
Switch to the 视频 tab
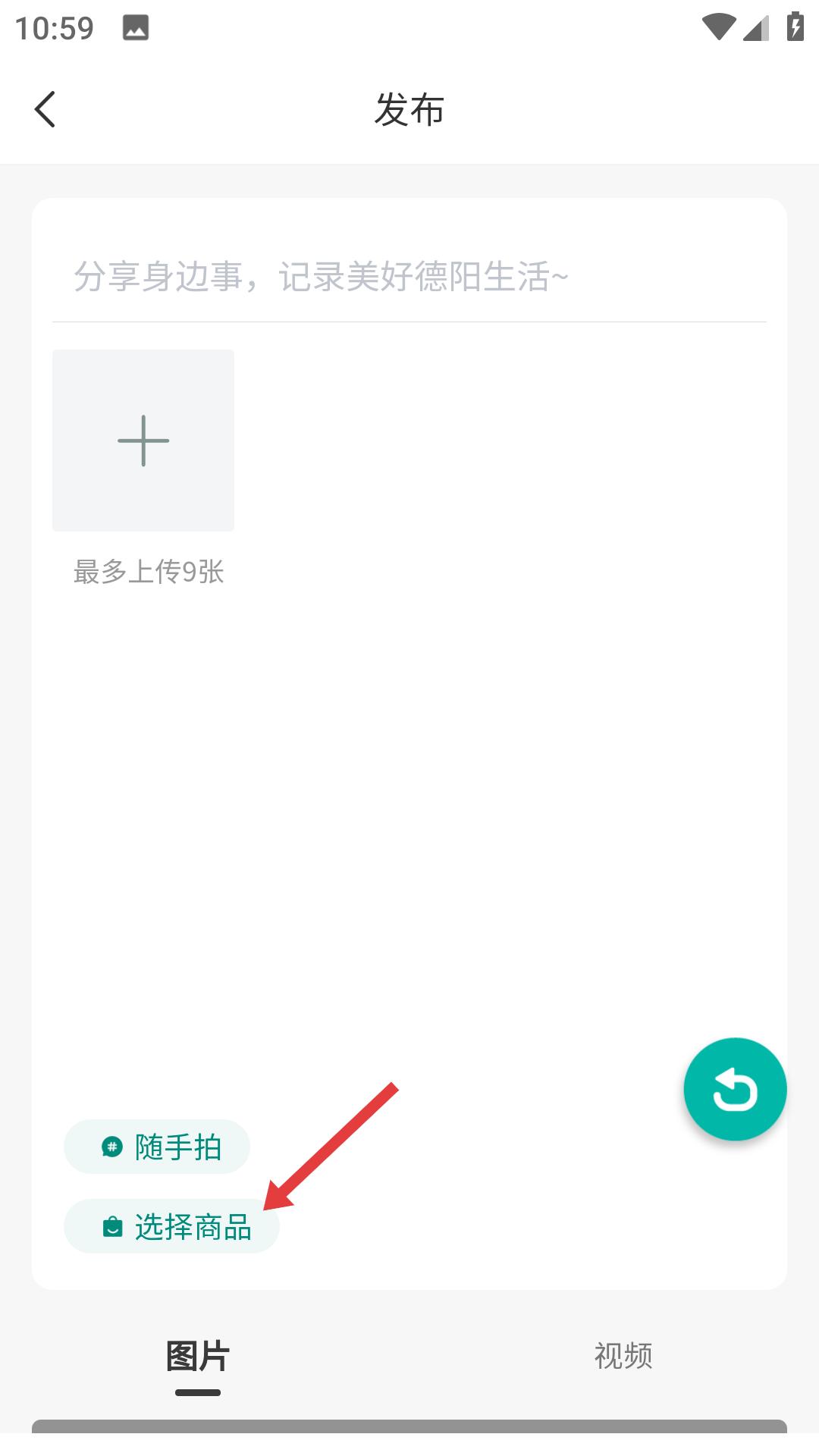tap(623, 1357)
